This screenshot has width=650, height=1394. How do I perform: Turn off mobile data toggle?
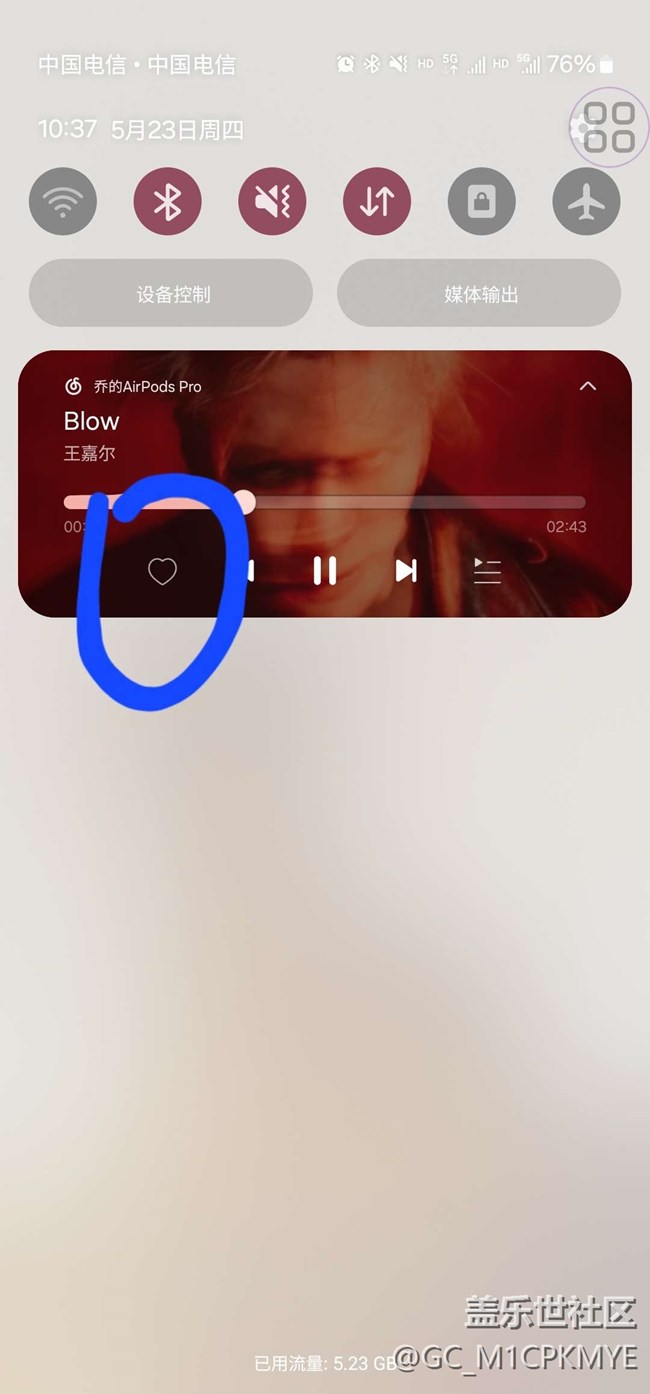pos(377,202)
